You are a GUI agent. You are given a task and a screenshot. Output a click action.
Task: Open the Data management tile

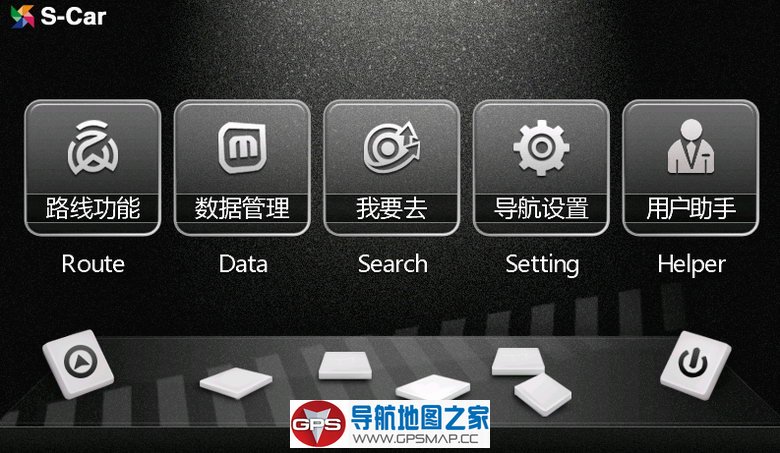[x=241, y=168]
